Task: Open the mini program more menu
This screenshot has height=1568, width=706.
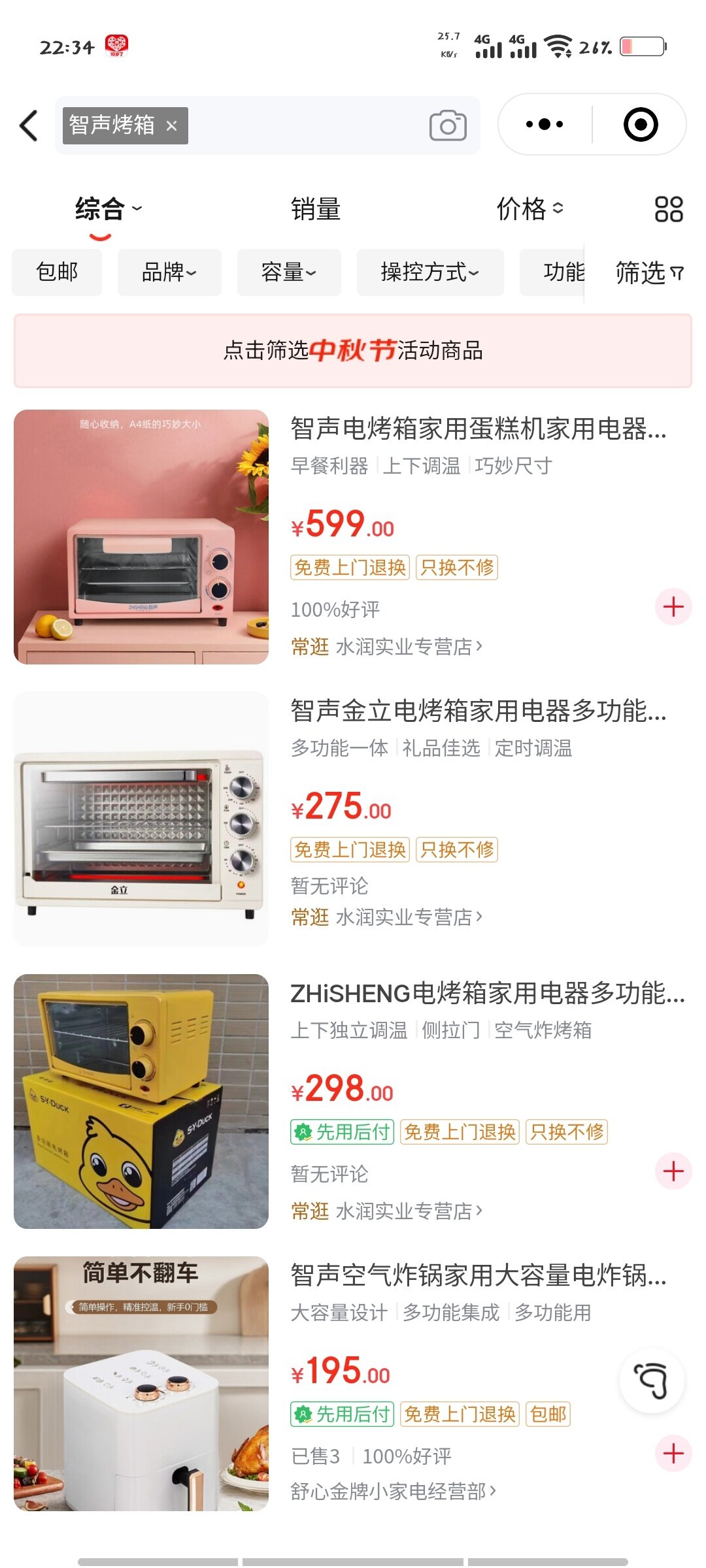Action: [544, 124]
